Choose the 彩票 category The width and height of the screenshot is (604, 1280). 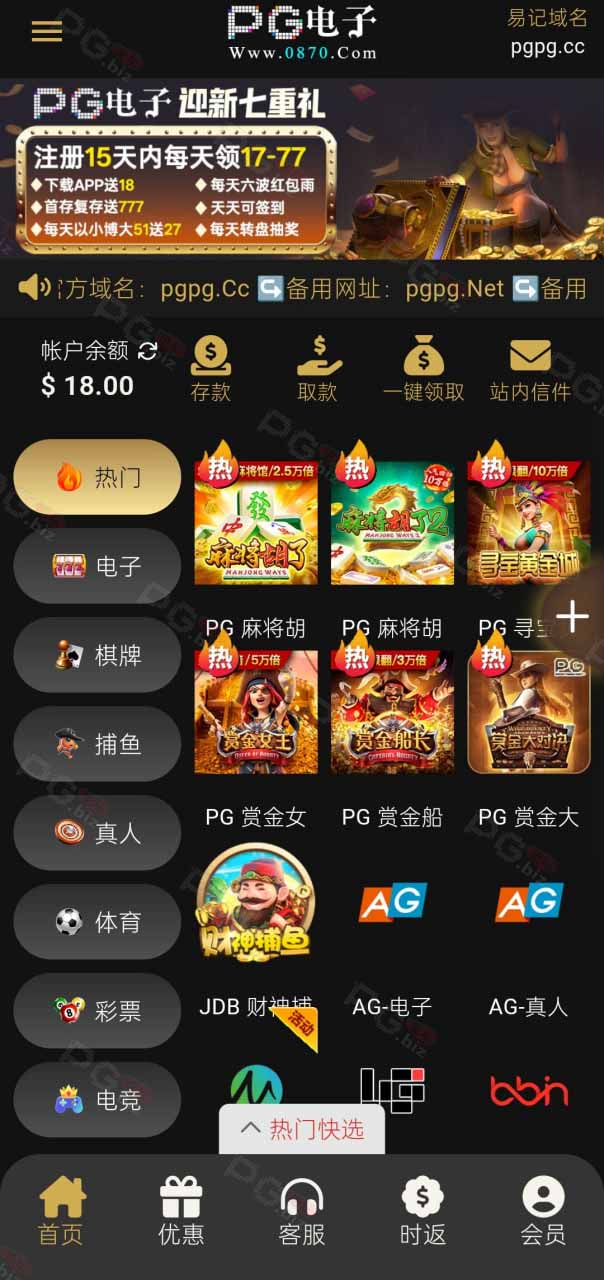click(x=97, y=1011)
